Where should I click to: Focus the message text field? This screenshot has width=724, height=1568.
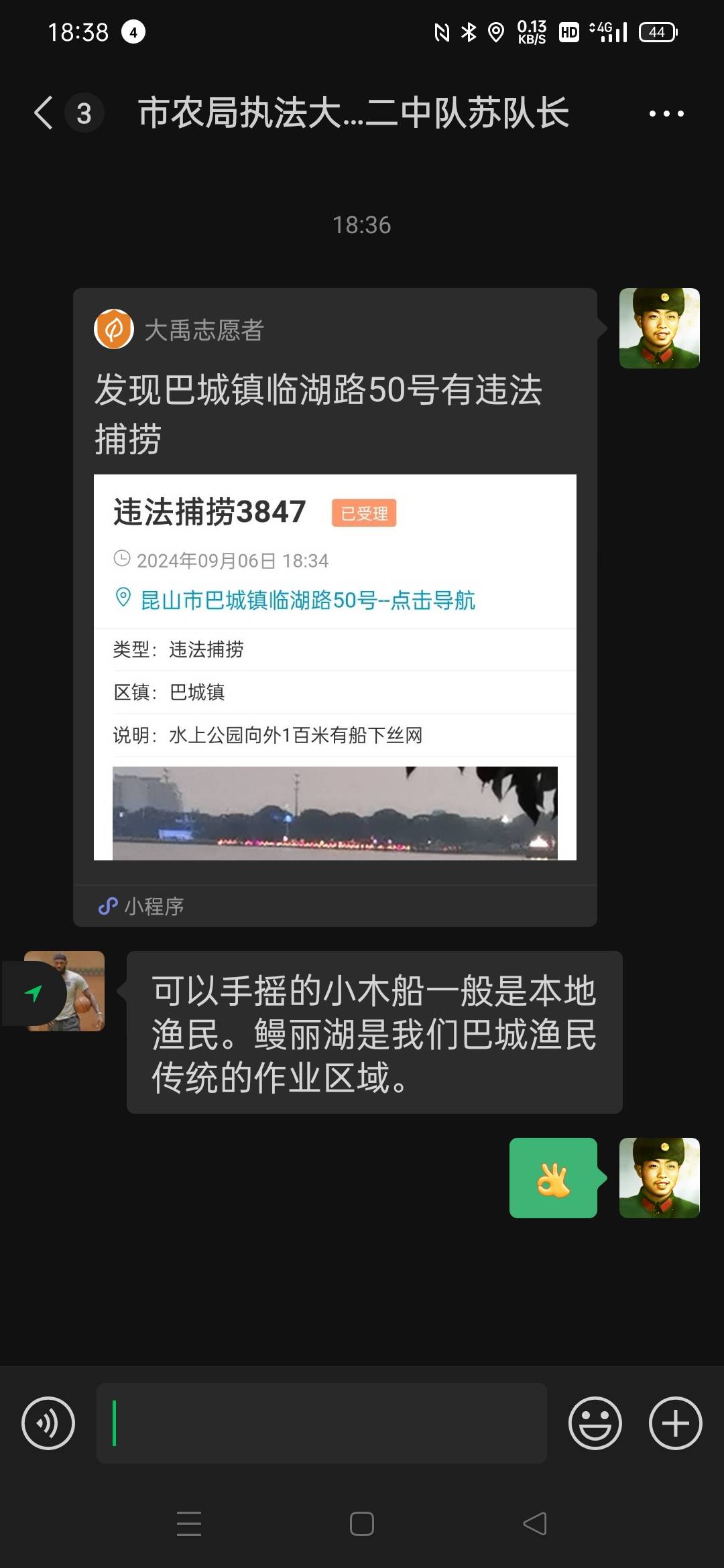point(322,1423)
